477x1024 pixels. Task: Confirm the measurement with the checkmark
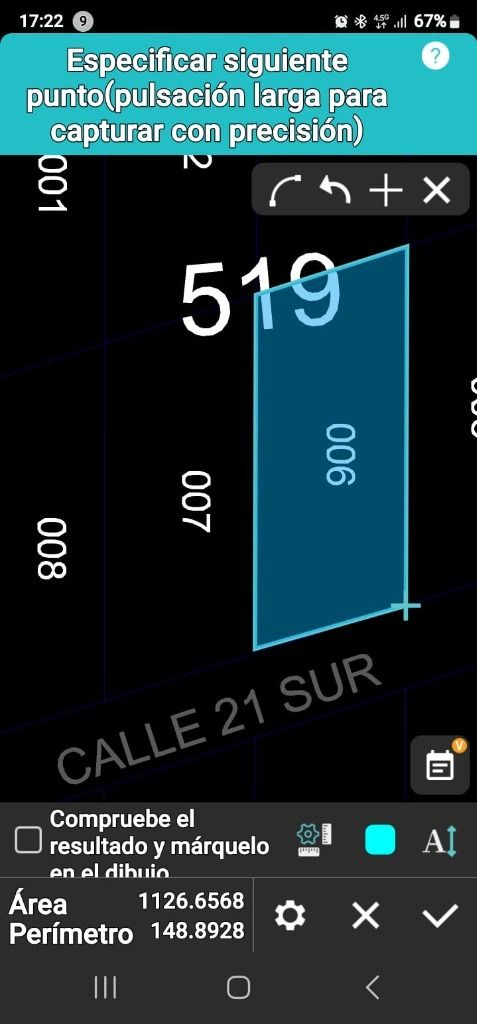click(440, 915)
